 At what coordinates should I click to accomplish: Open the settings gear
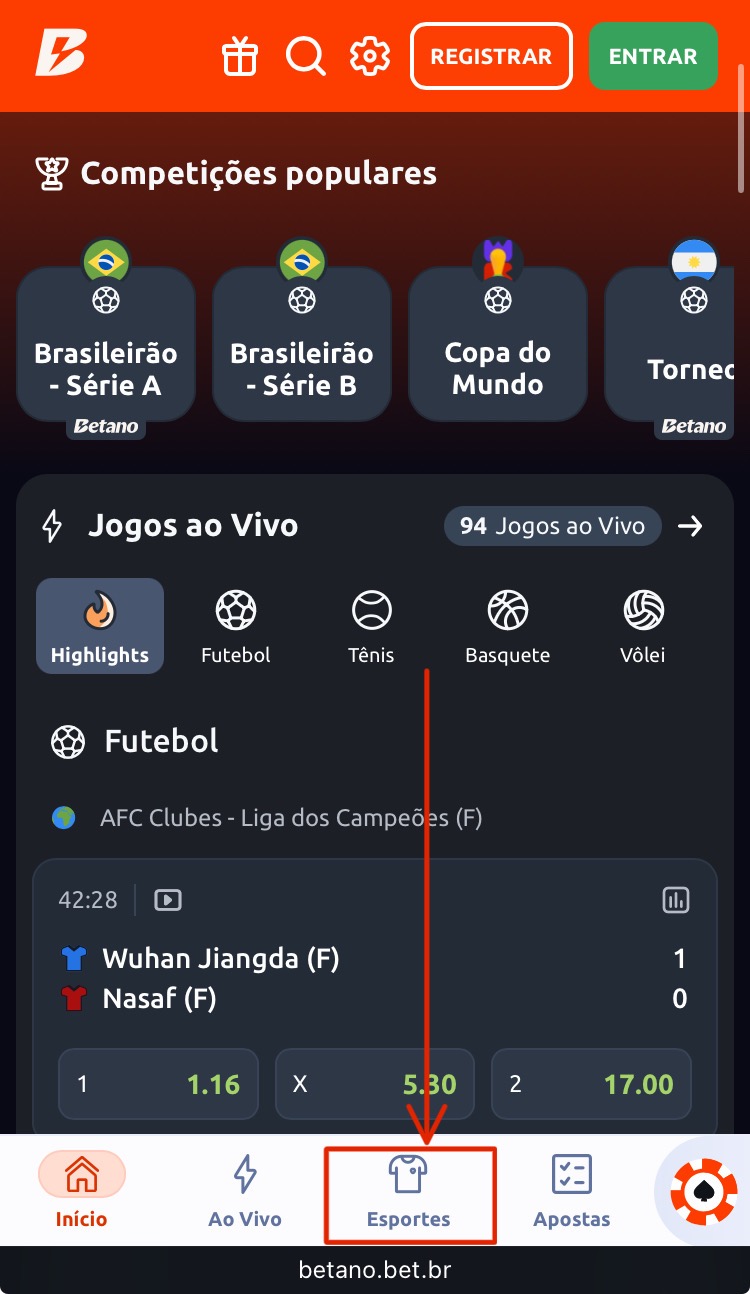click(x=370, y=56)
